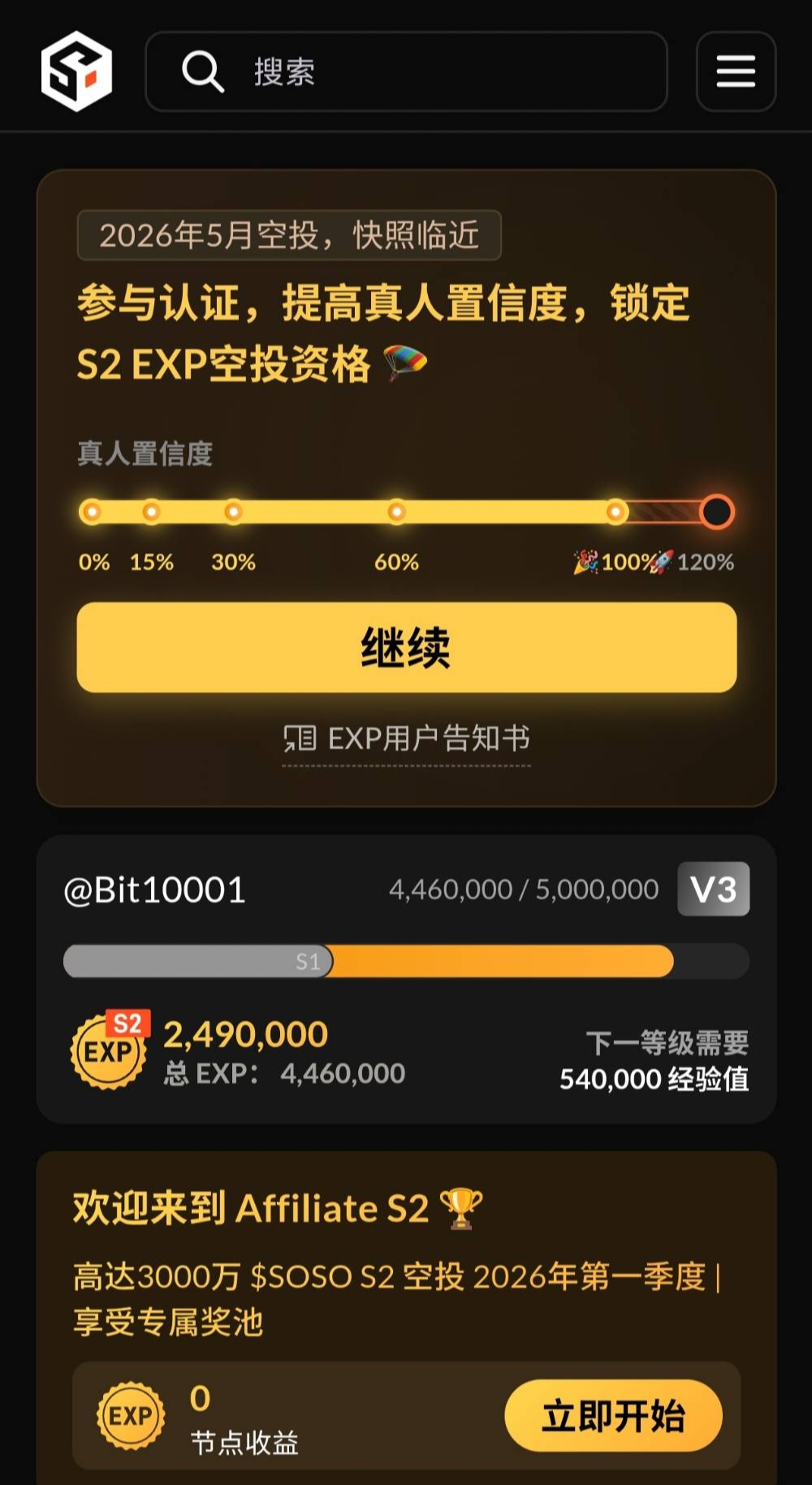Tap the yellow 继续 button
The width and height of the screenshot is (812, 1485).
(406, 647)
